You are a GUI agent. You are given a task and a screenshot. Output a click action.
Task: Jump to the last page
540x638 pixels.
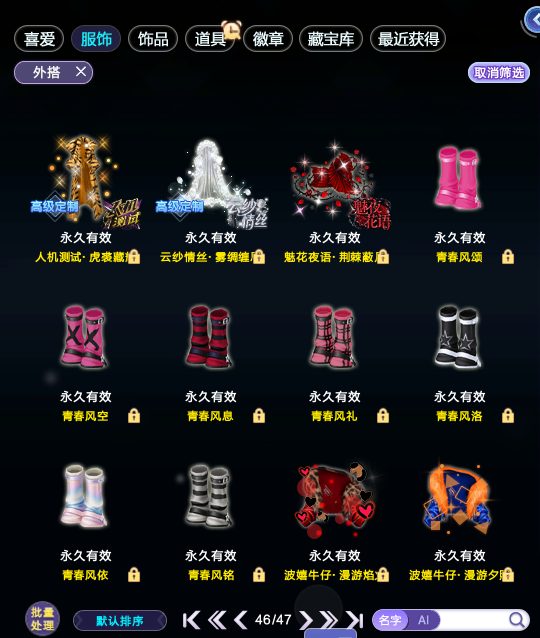click(354, 620)
